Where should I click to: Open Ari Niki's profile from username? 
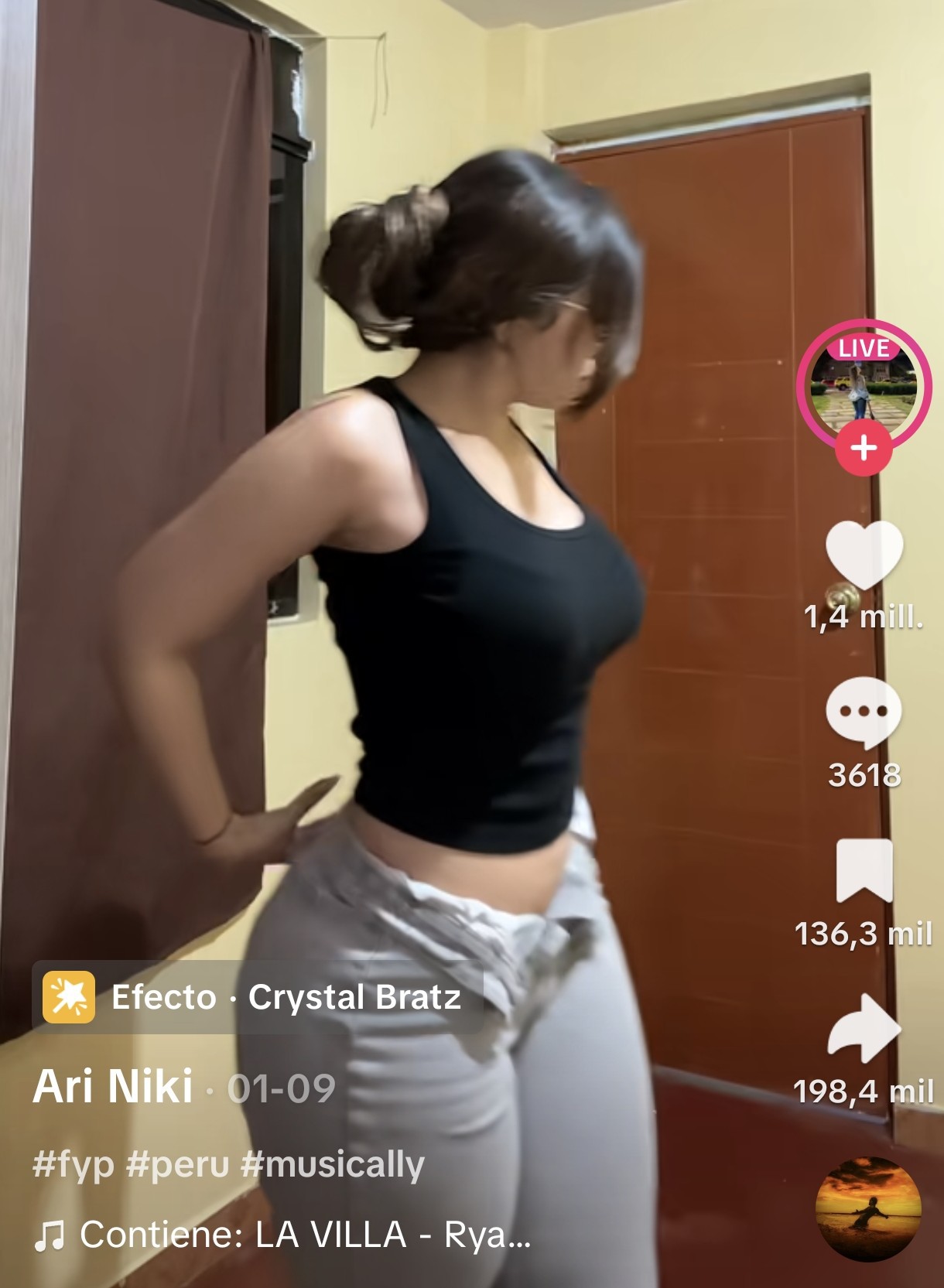coord(113,1086)
